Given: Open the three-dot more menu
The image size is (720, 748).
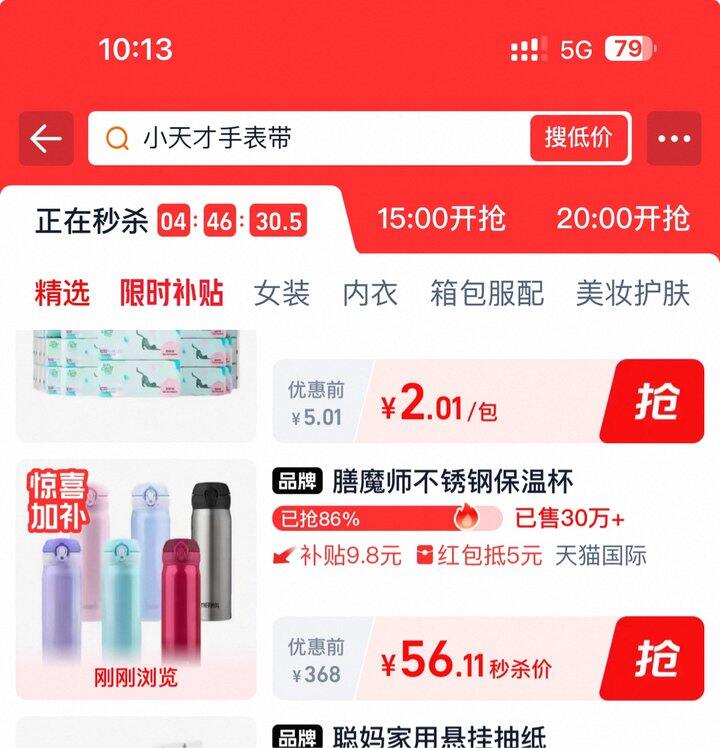Looking at the screenshot, I should click(674, 139).
